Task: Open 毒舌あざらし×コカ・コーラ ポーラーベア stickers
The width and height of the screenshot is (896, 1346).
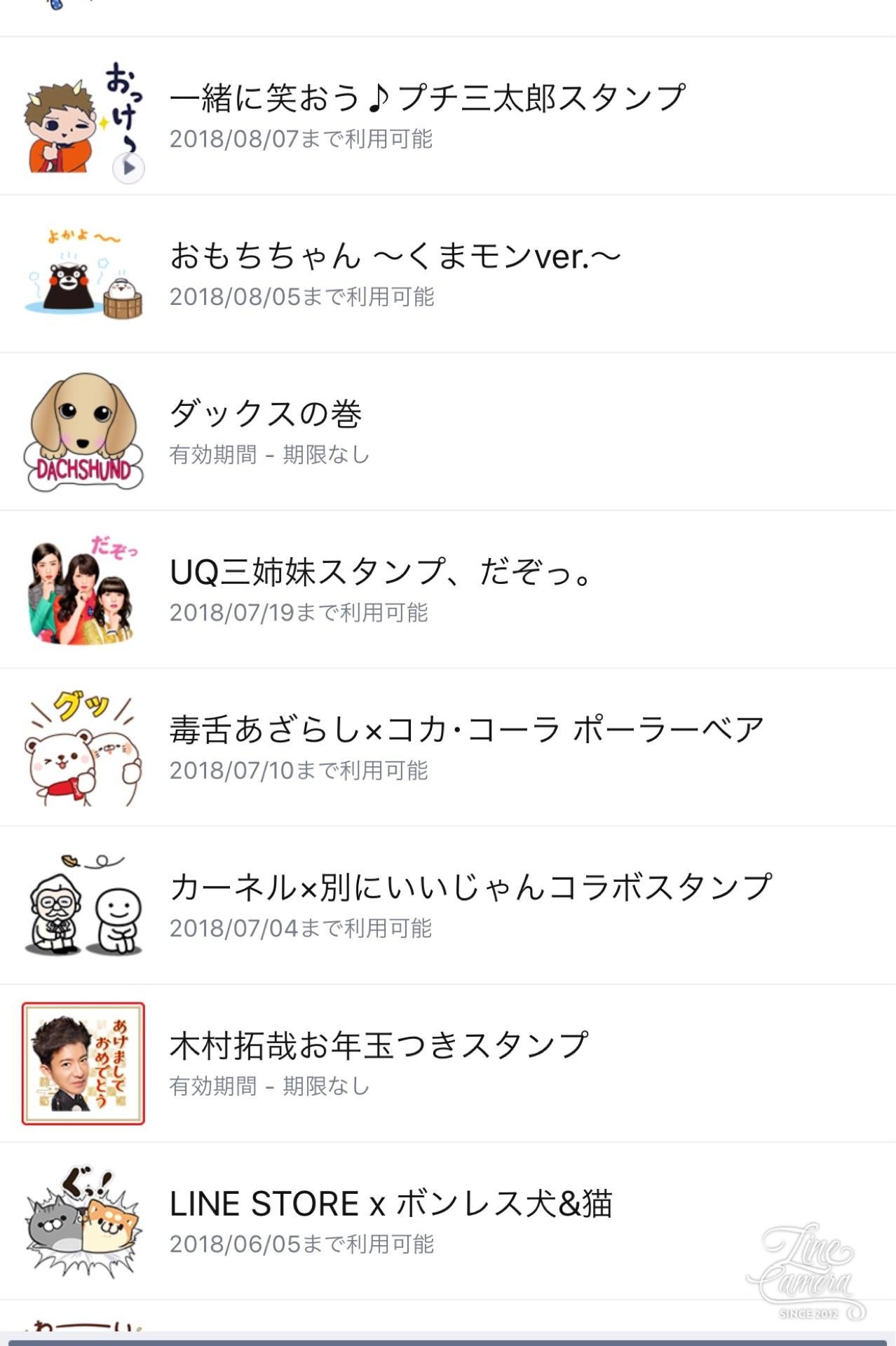Action: [466, 747]
